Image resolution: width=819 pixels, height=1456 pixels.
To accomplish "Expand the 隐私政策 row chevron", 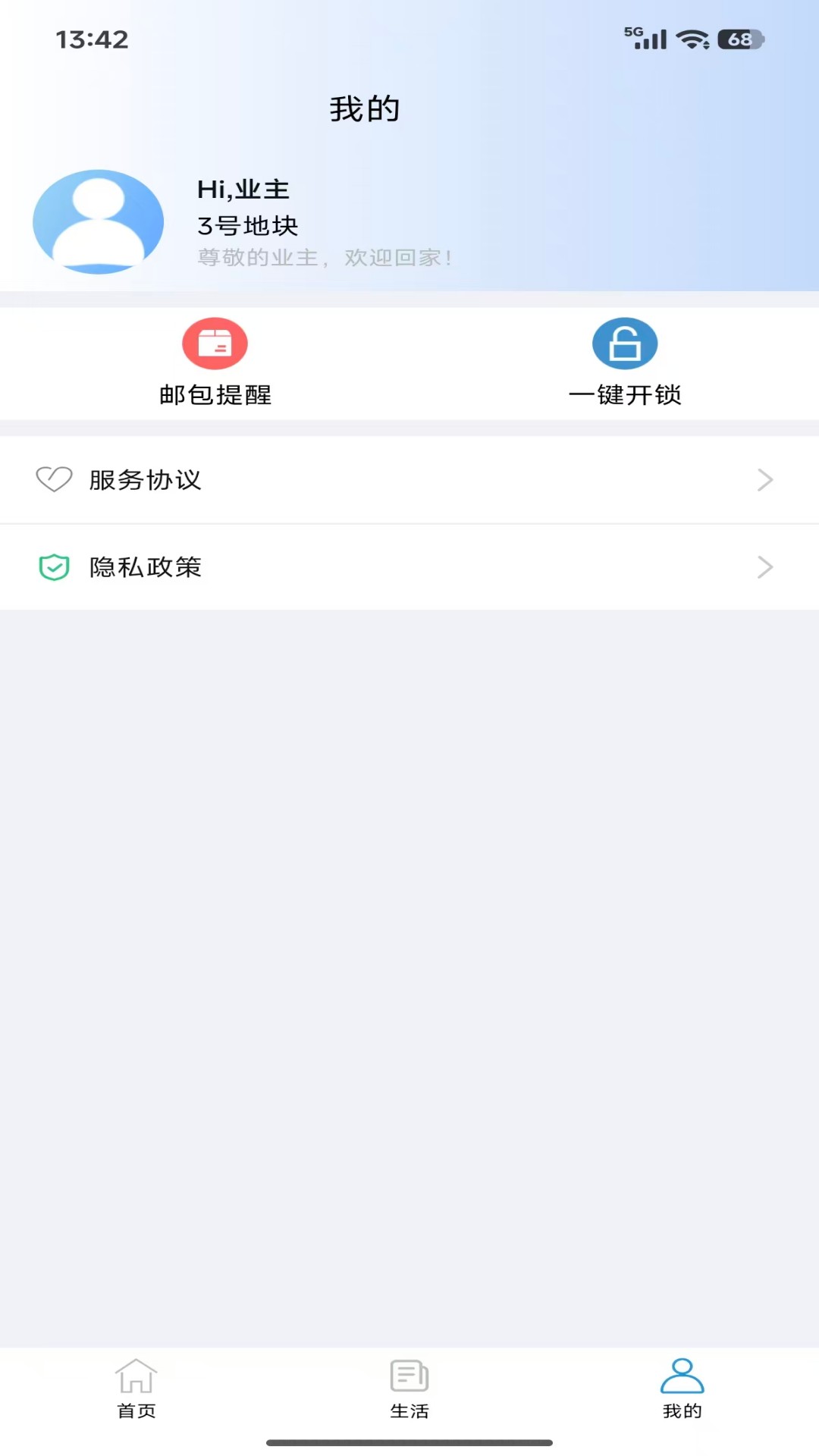I will (764, 566).
